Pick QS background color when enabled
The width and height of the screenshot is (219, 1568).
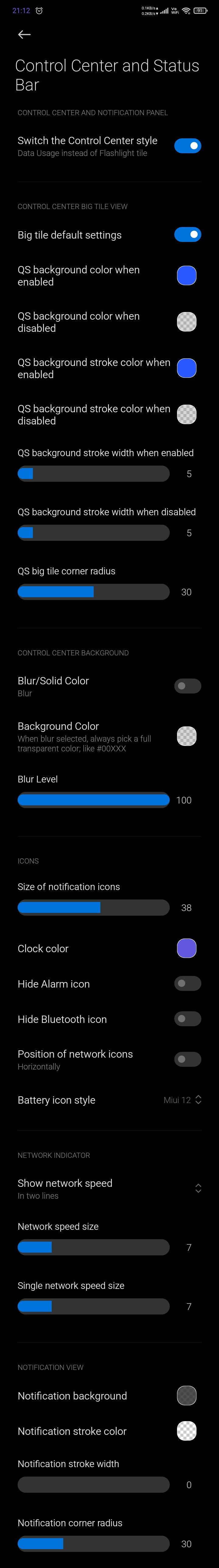(x=186, y=276)
